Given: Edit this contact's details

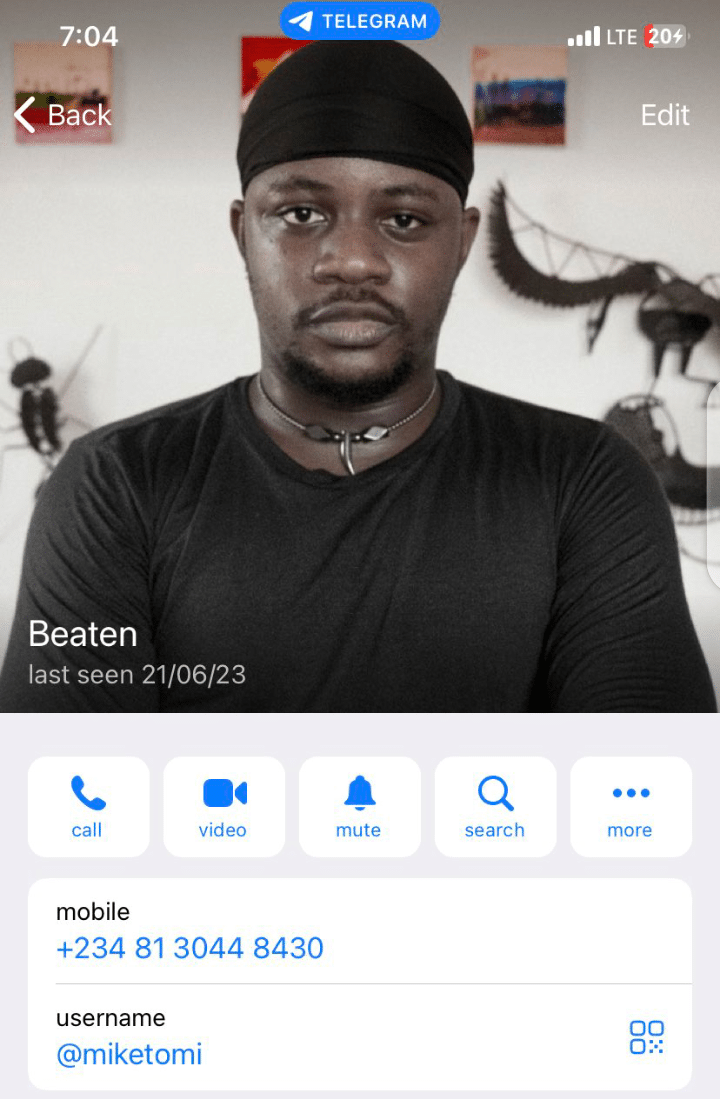Looking at the screenshot, I should [x=665, y=115].
